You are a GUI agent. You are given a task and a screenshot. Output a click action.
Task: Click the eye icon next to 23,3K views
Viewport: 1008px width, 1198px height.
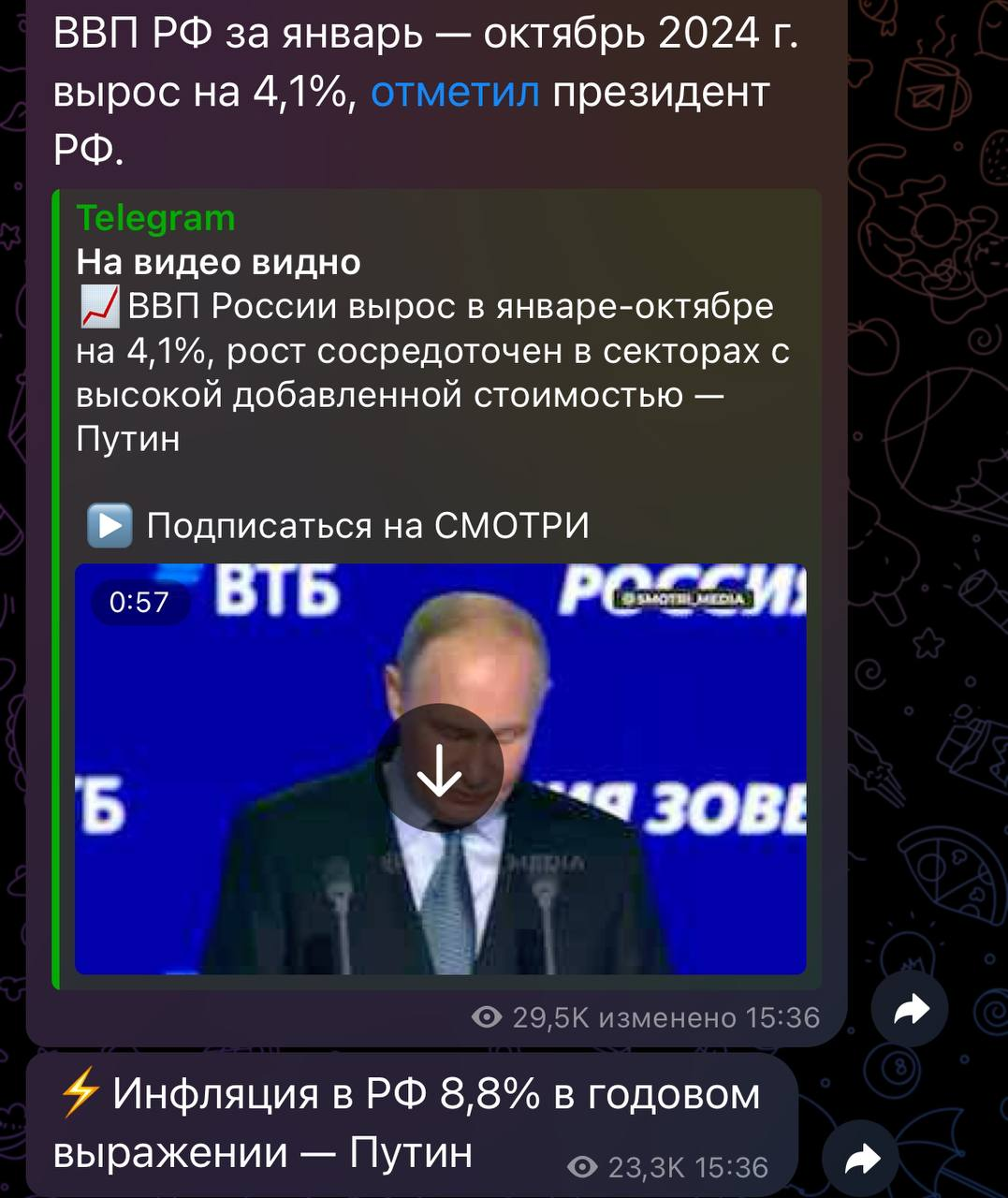[x=582, y=1165]
